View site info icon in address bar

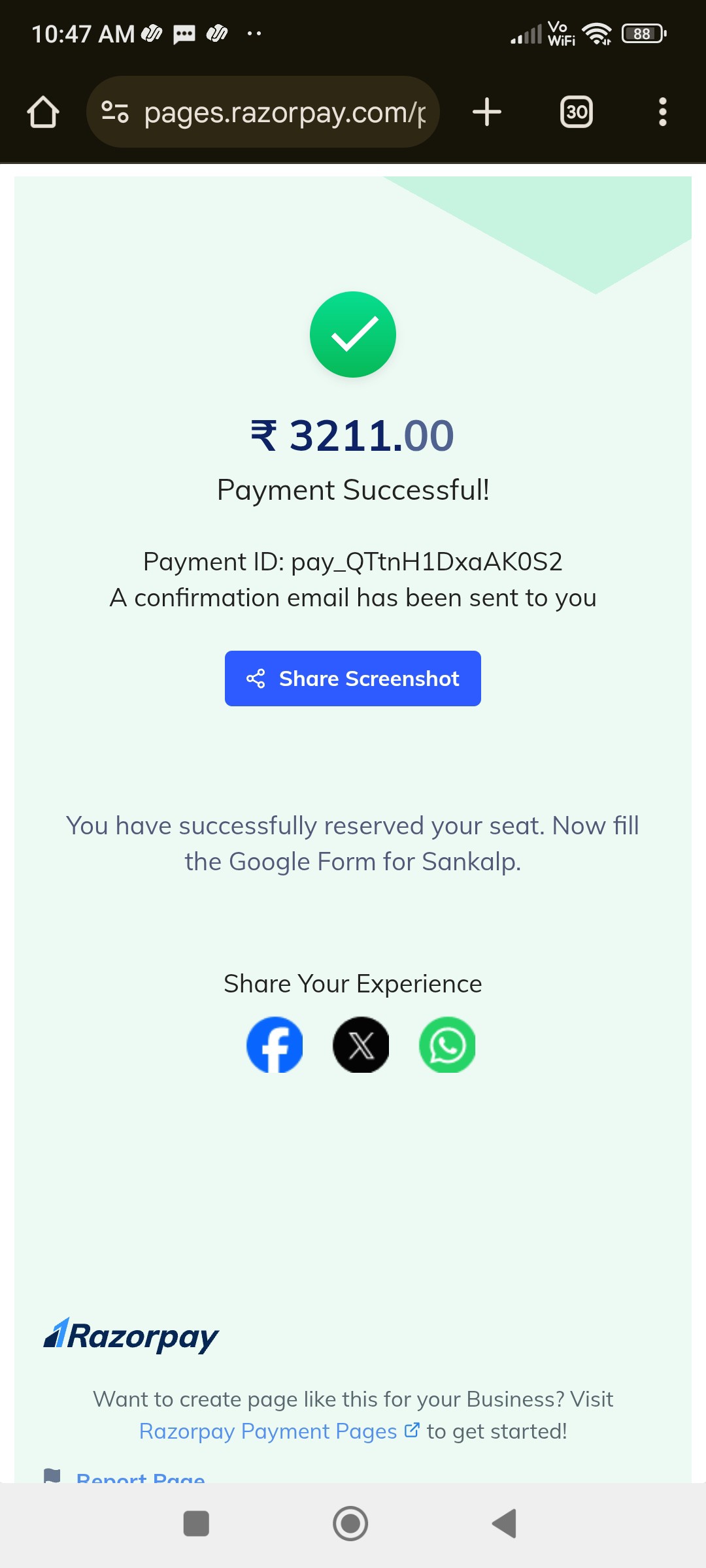115,112
